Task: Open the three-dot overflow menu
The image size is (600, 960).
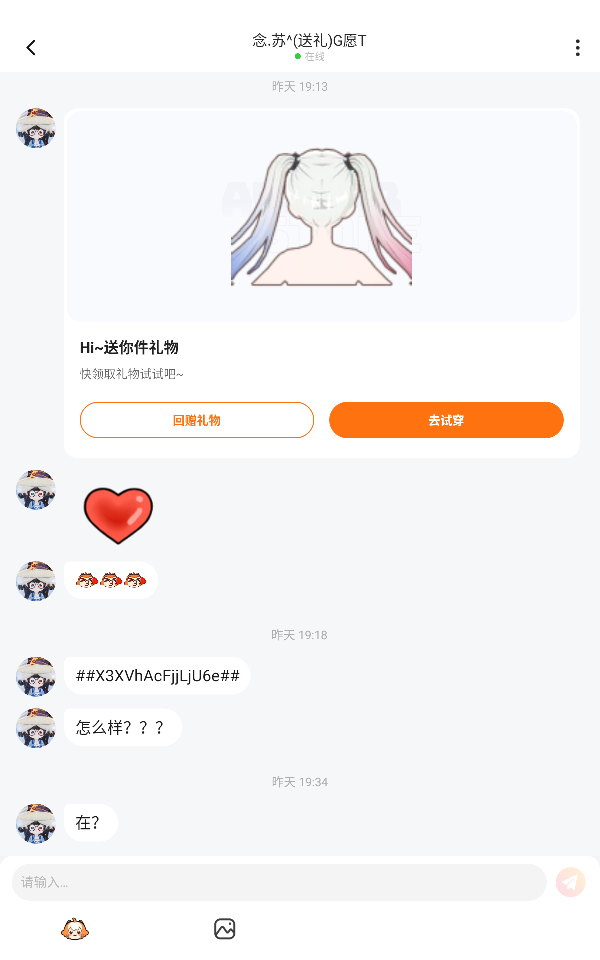Action: (577, 47)
